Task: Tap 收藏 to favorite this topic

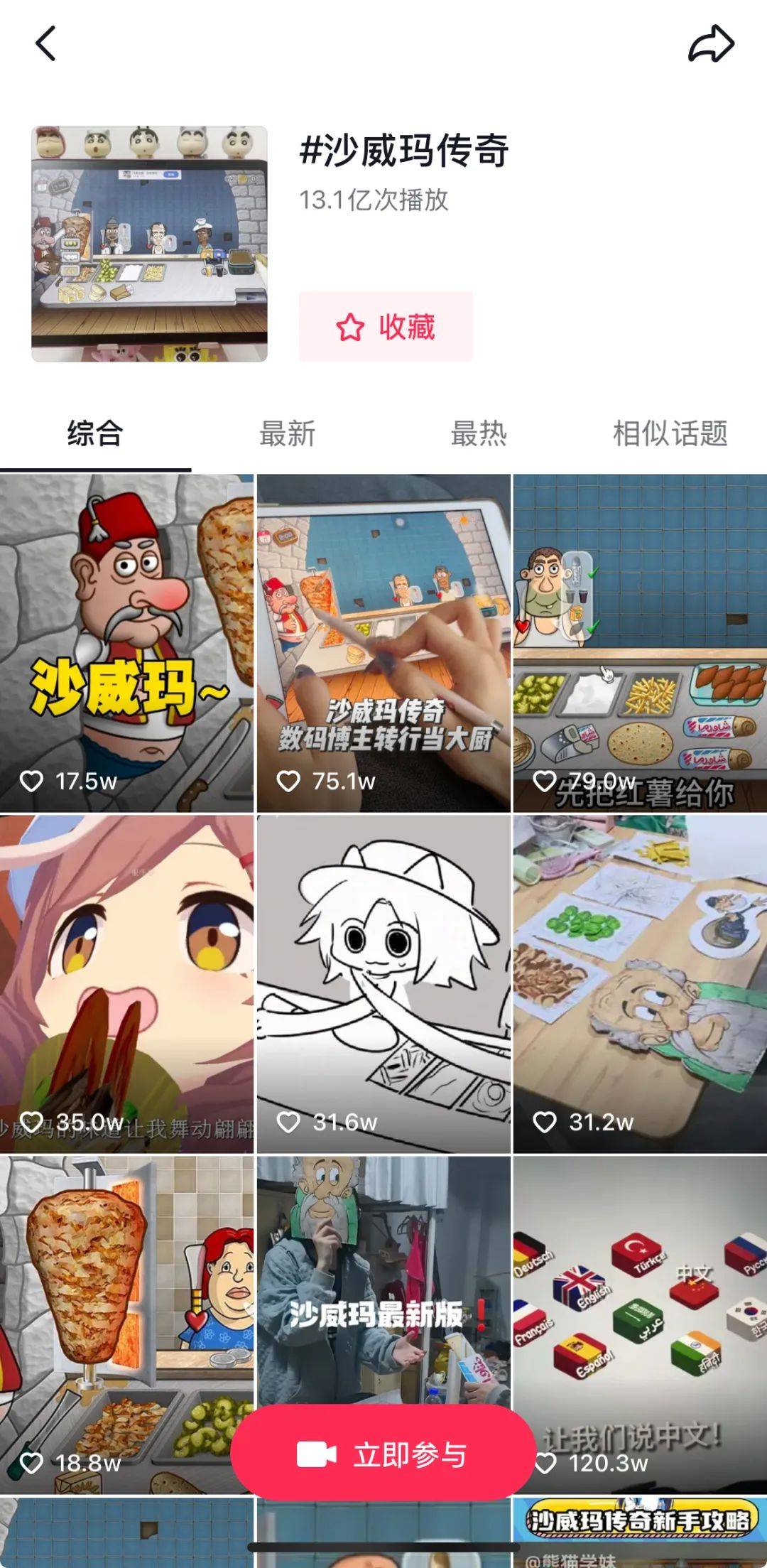Action: point(386,327)
